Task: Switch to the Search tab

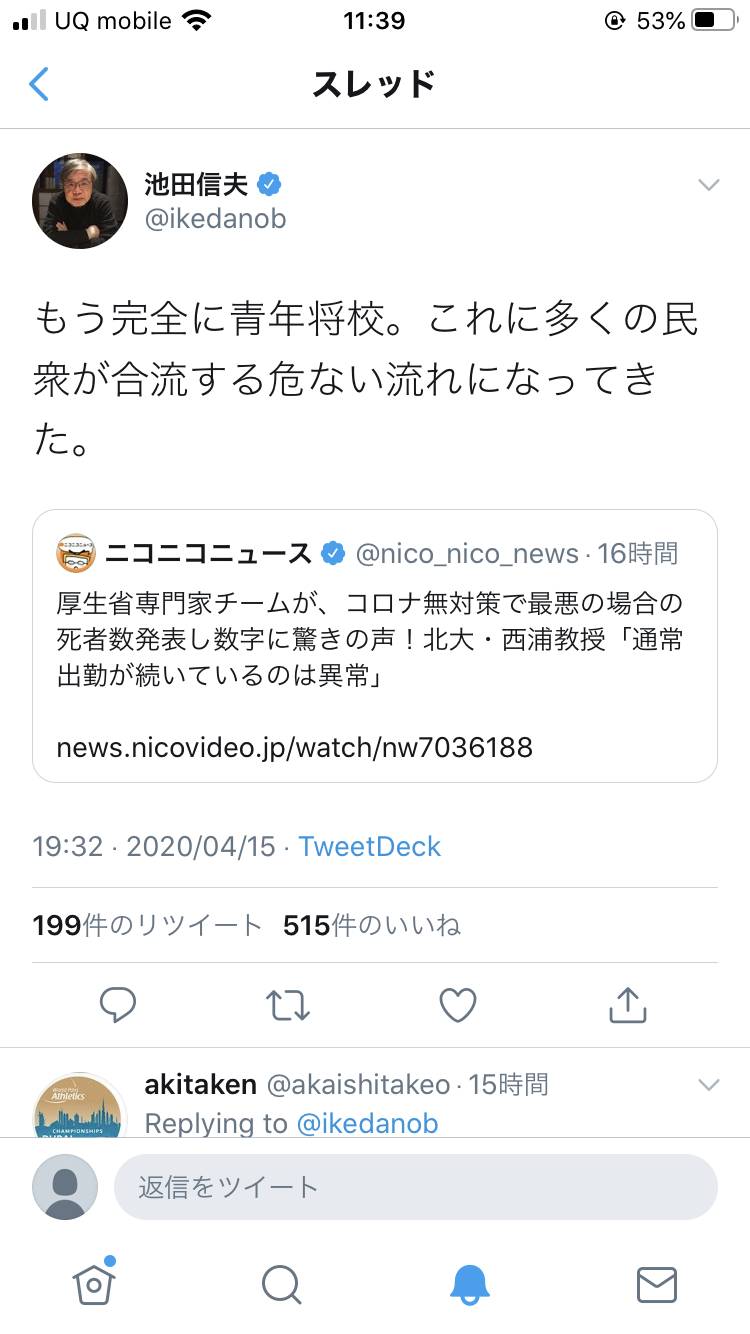Action: [281, 1283]
